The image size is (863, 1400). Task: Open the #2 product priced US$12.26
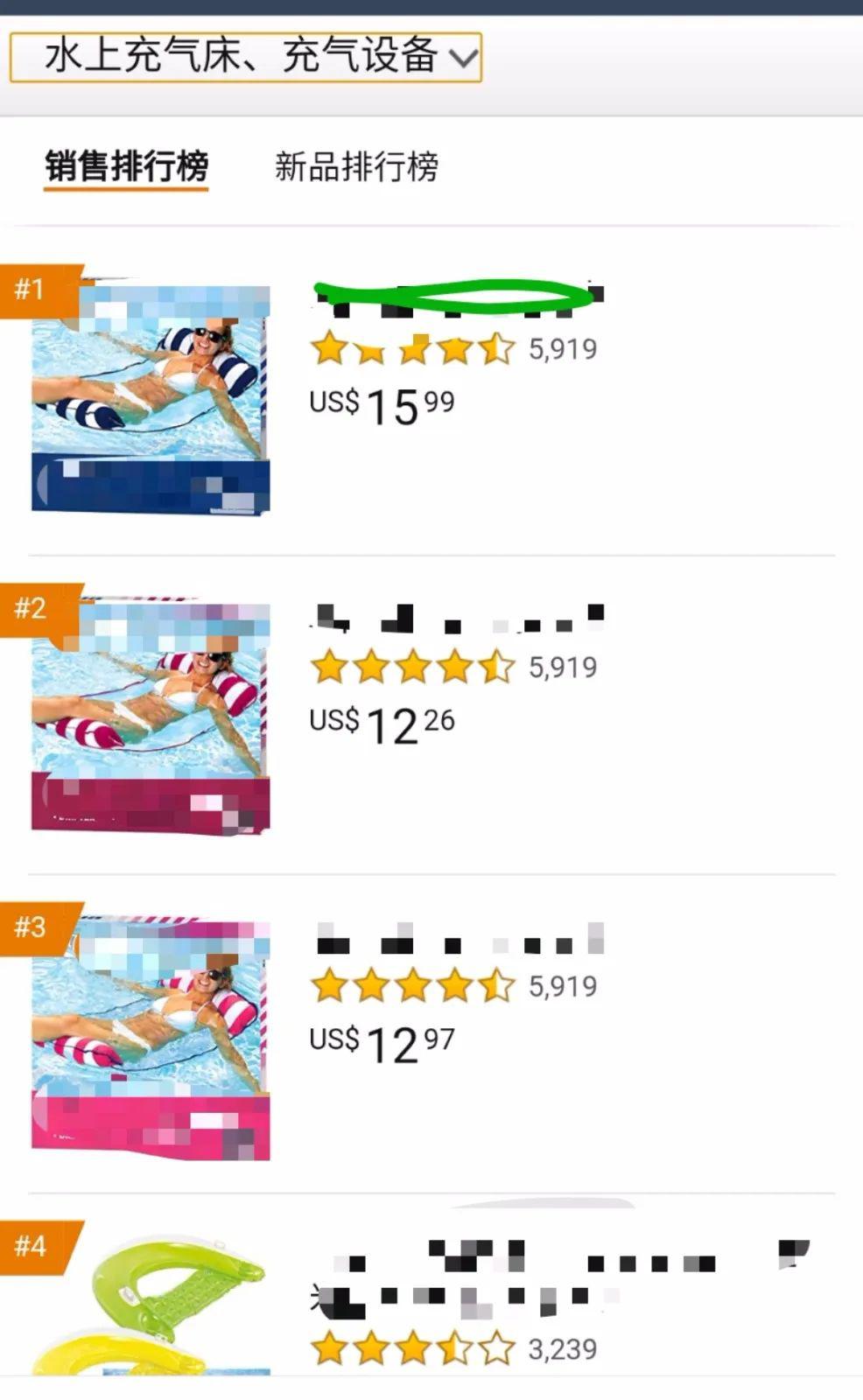151,717
